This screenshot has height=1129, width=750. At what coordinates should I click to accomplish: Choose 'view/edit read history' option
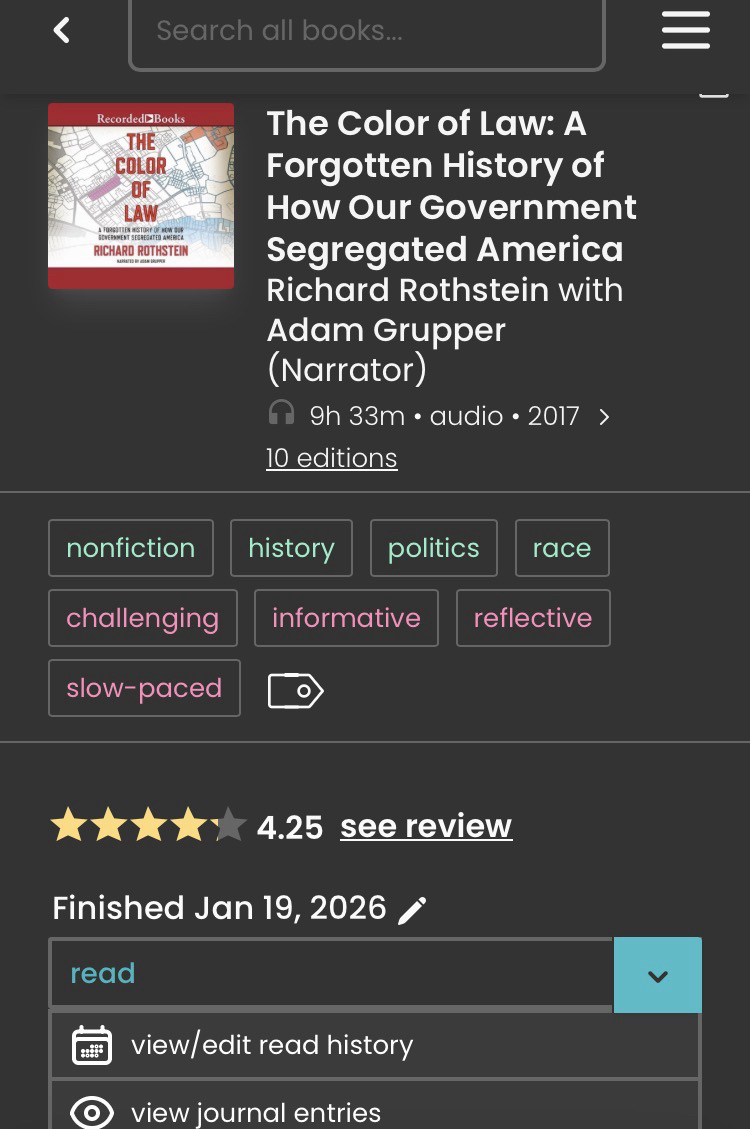click(272, 1045)
